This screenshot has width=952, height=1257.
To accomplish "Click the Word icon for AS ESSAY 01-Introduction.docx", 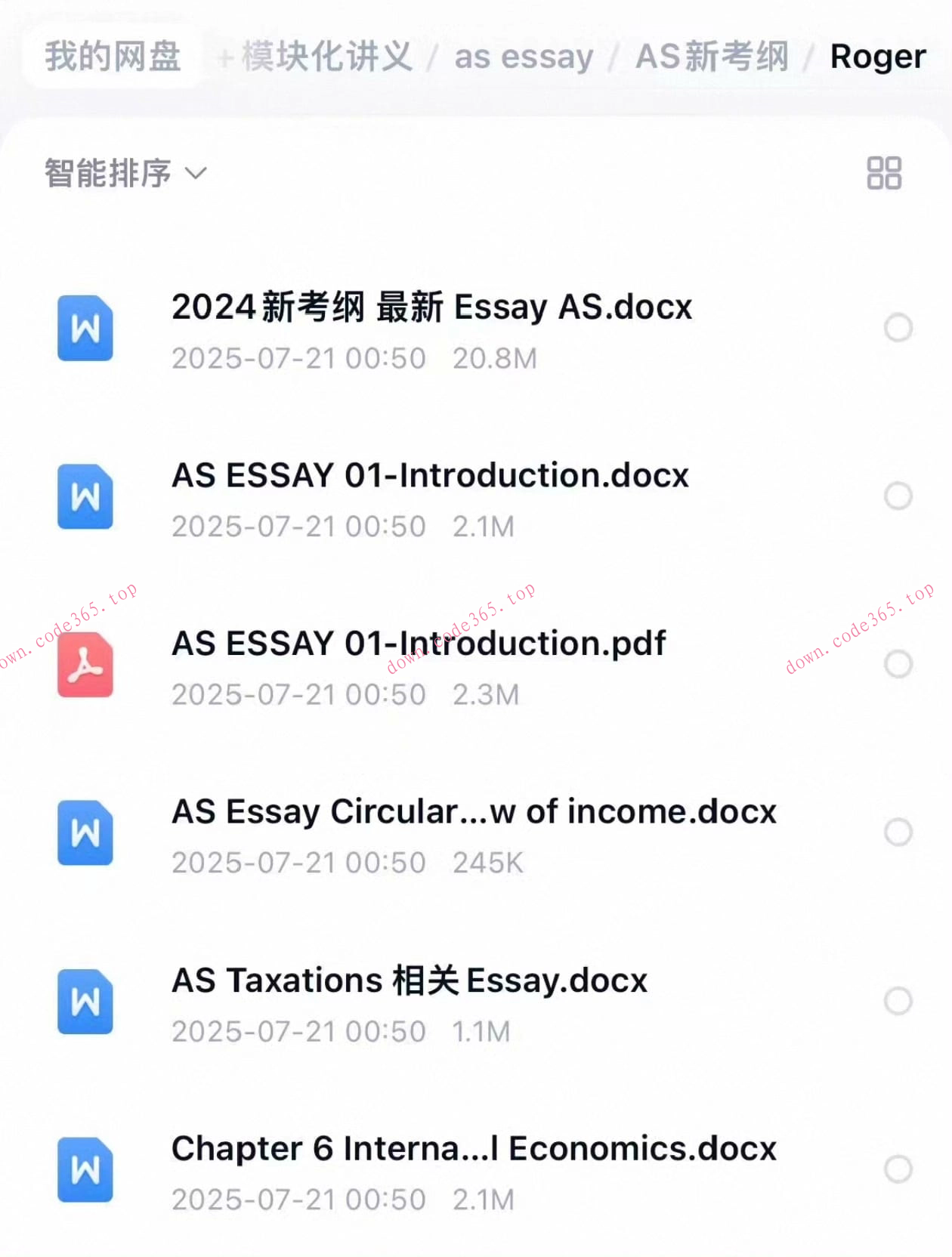I will pos(85,496).
